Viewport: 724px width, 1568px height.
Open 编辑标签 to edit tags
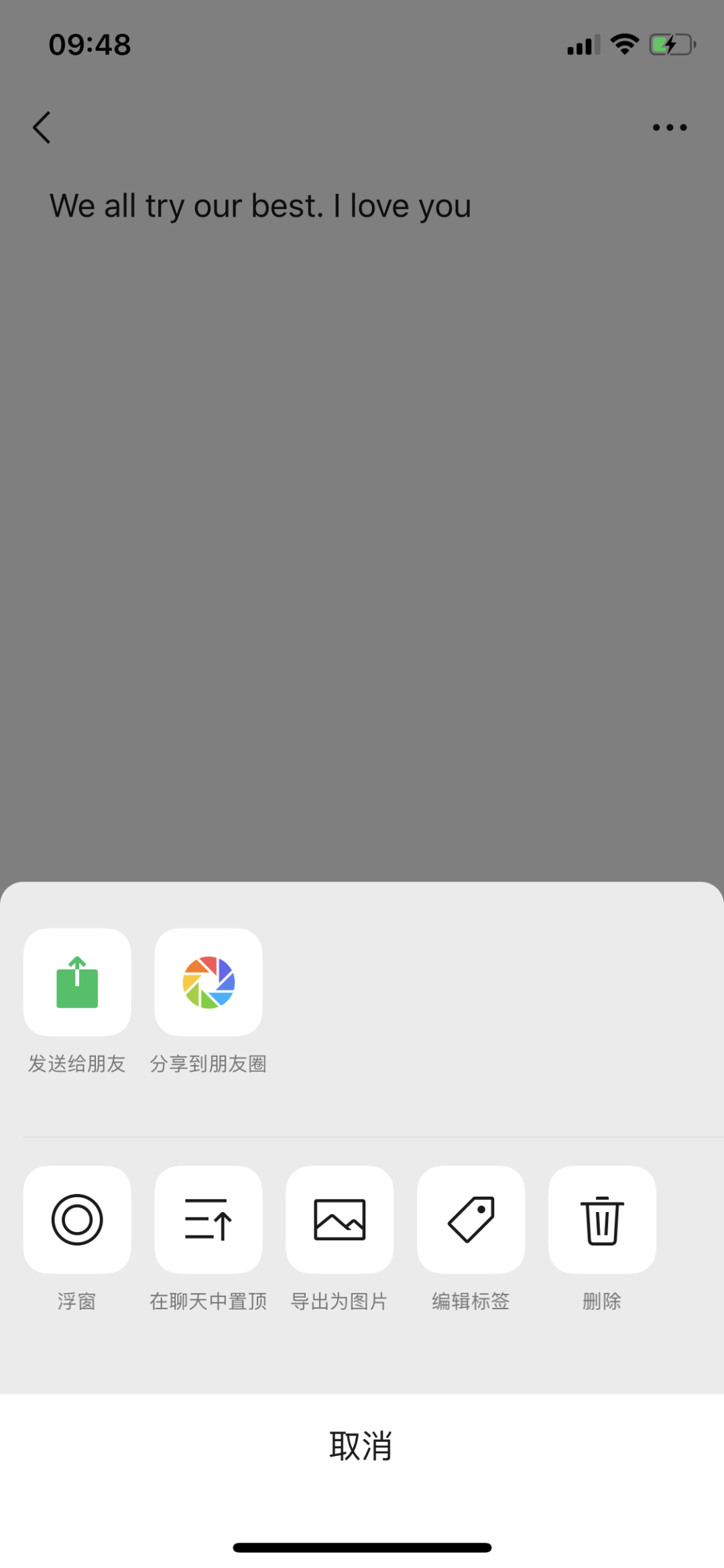tap(471, 1219)
